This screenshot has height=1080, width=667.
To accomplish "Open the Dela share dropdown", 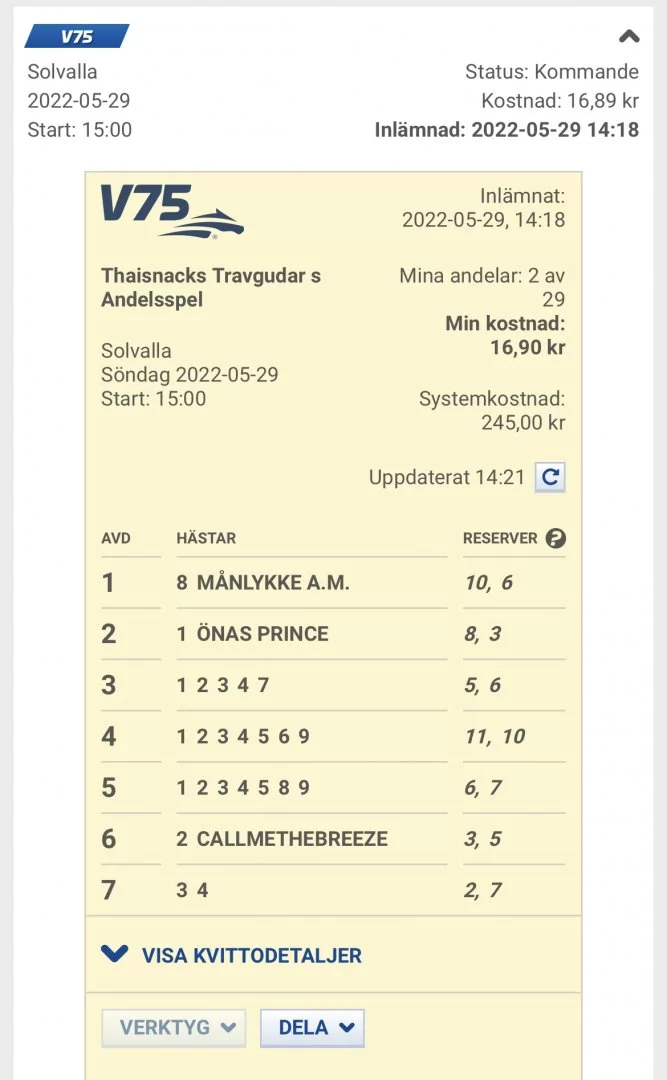I will tap(312, 1027).
